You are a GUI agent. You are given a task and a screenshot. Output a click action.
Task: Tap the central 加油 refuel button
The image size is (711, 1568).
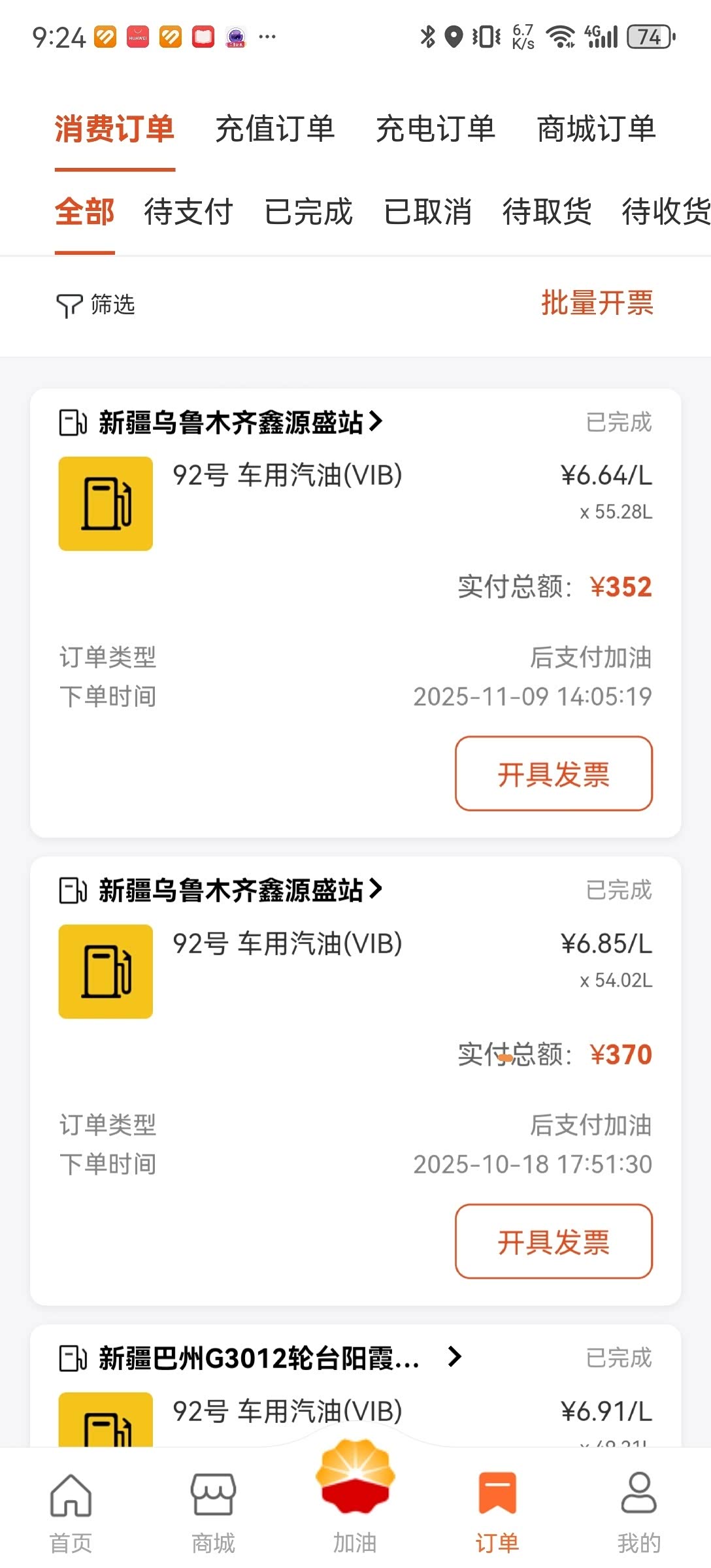(x=355, y=1497)
